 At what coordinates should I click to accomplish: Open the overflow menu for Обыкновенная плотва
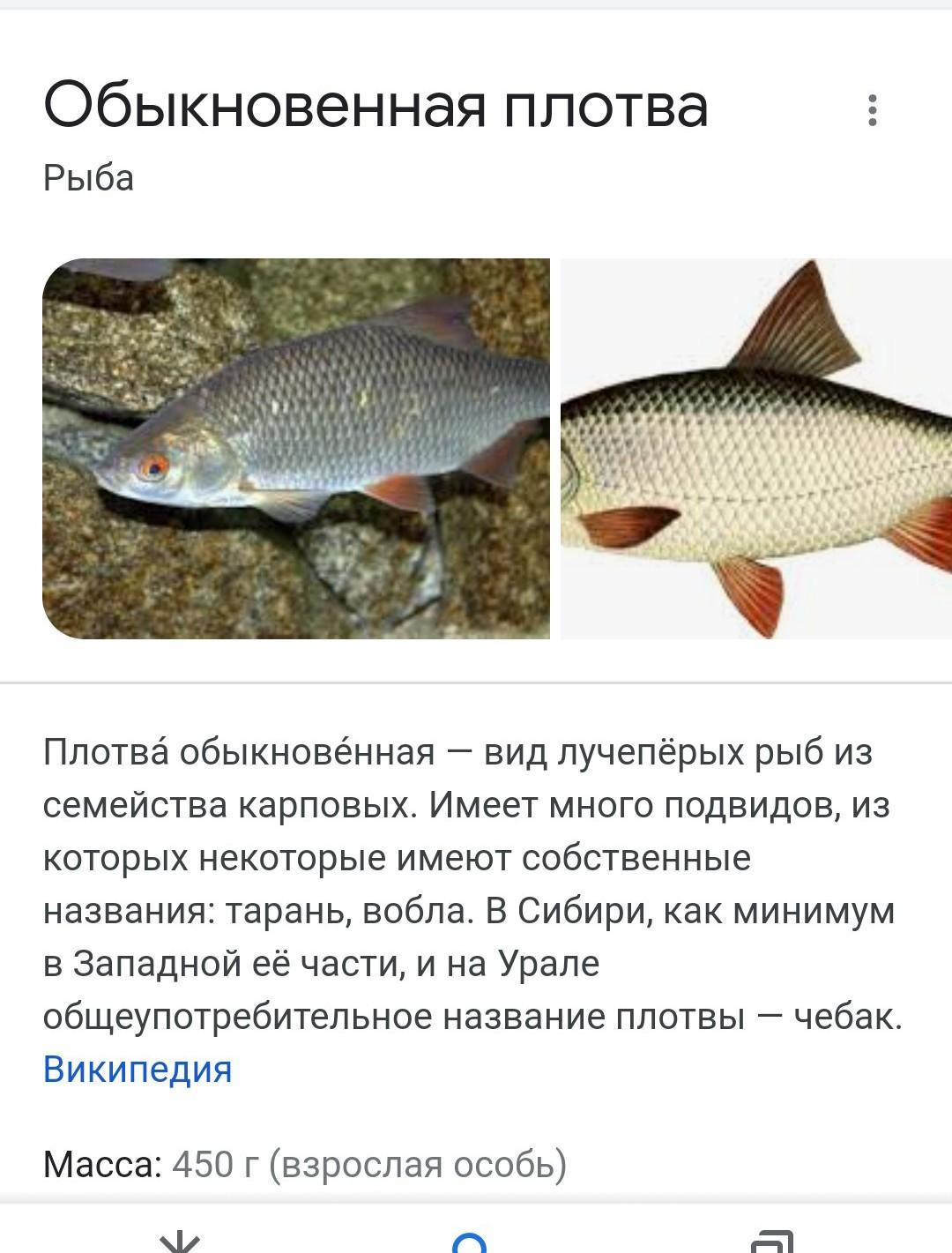[872, 110]
